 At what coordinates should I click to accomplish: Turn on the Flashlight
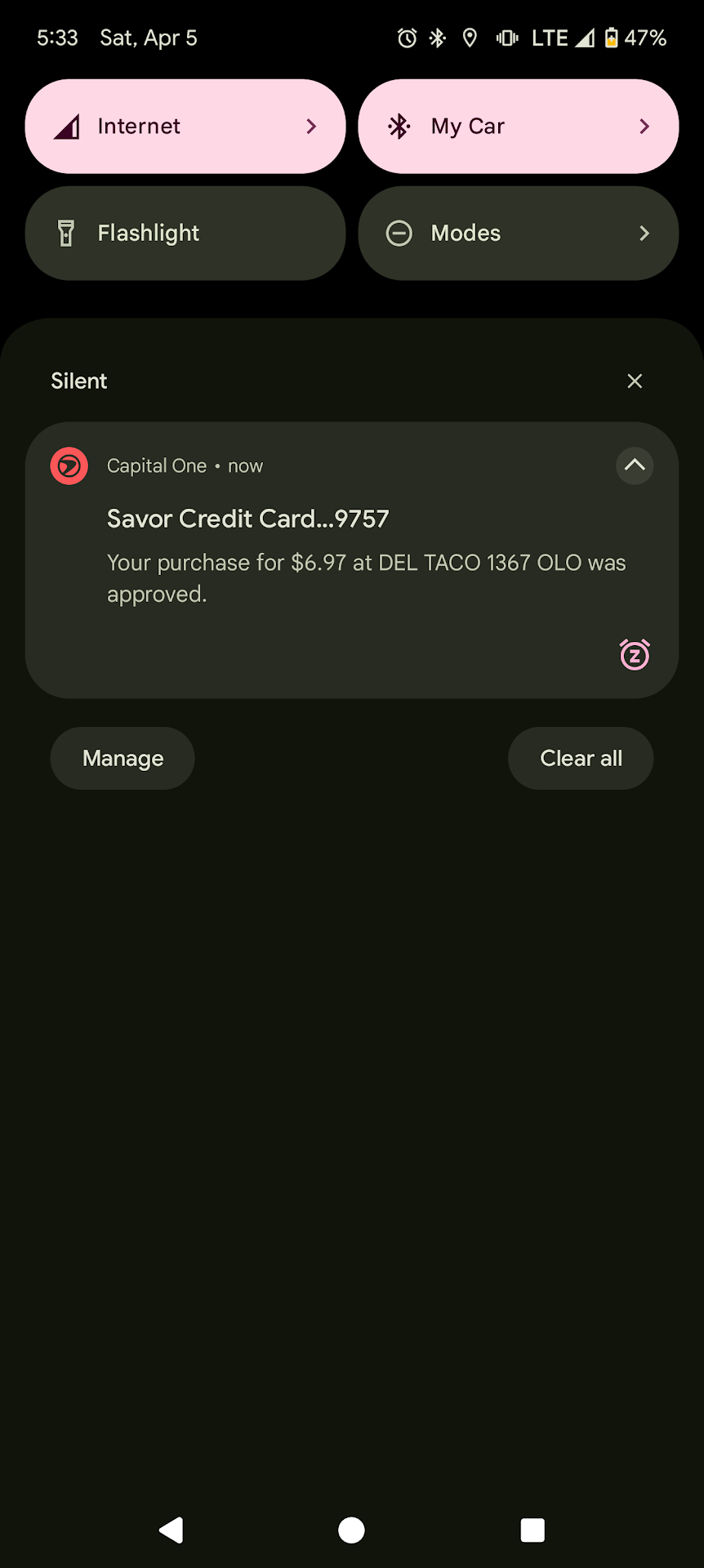click(x=185, y=234)
